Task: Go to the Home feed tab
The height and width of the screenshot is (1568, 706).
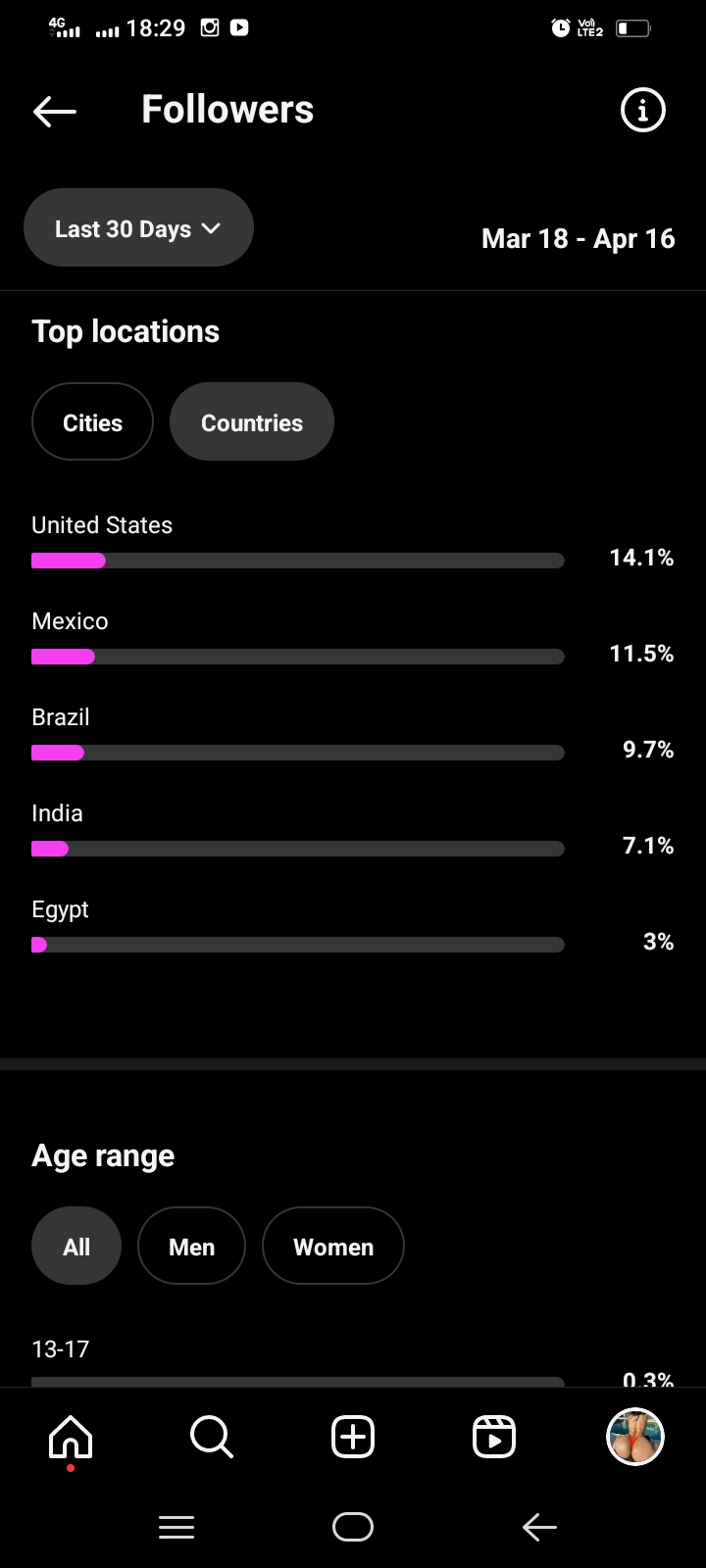Action: (x=71, y=1438)
